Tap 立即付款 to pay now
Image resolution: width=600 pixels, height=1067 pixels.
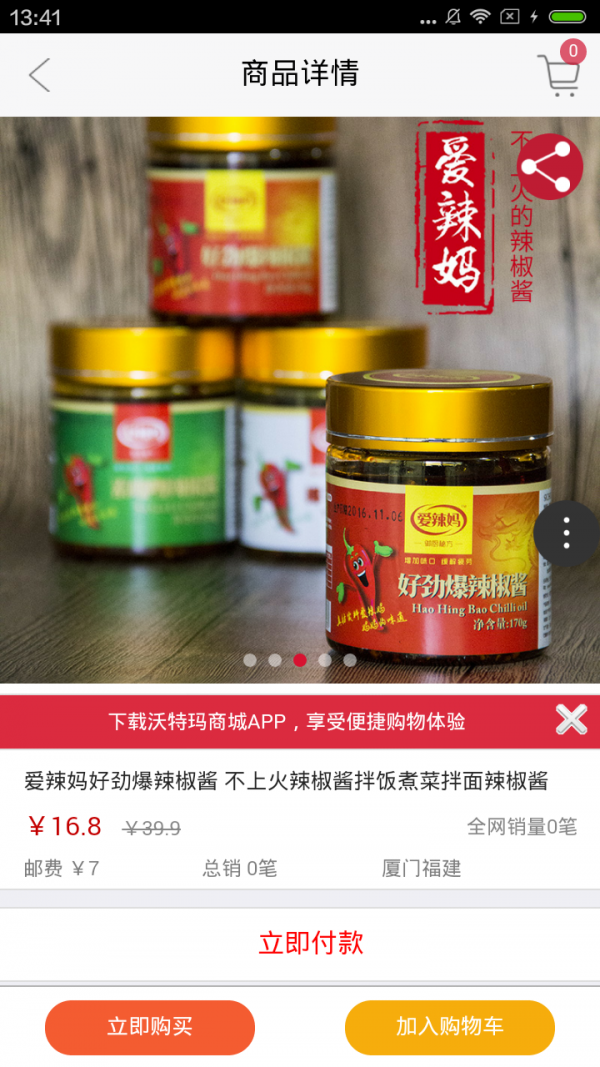[311, 942]
